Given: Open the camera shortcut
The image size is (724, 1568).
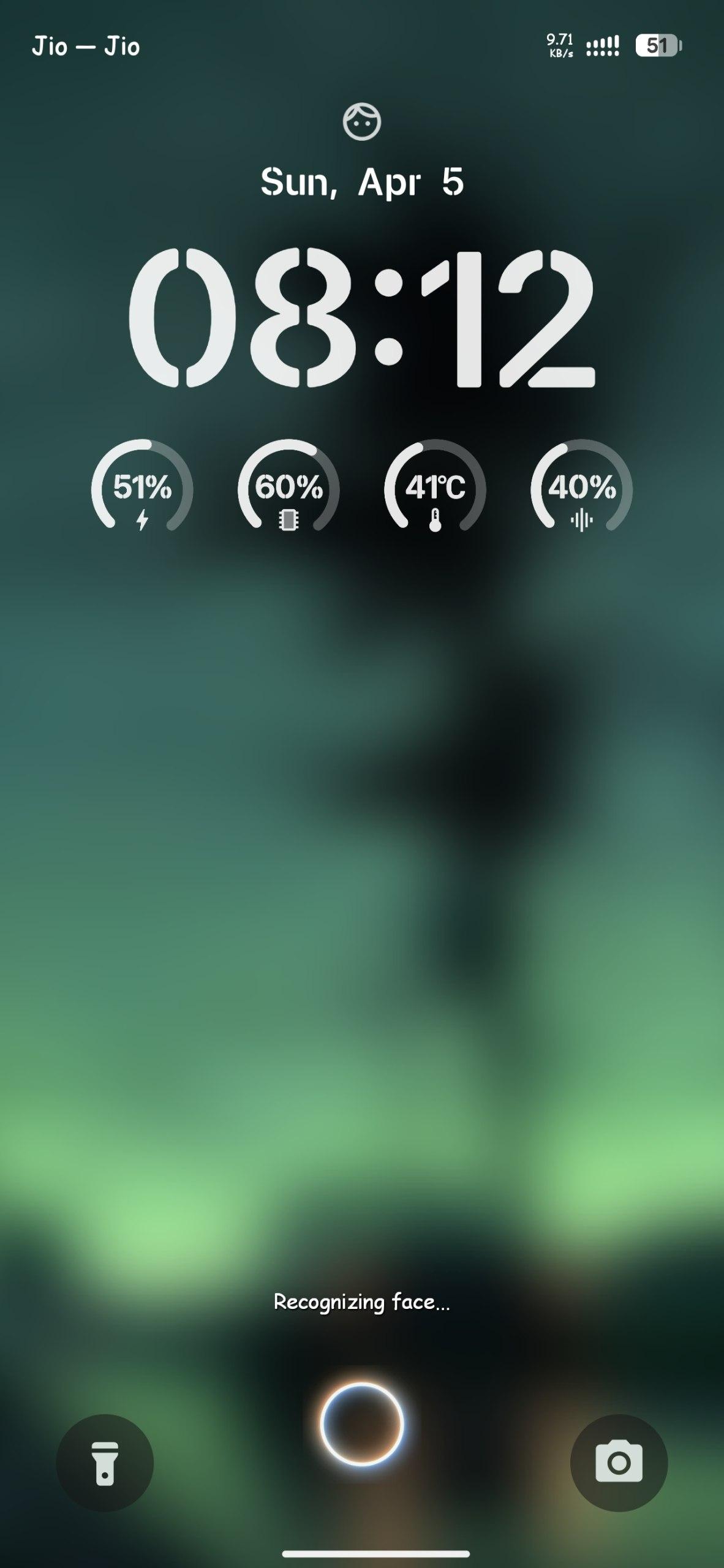Looking at the screenshot, I should point(619,1463).
